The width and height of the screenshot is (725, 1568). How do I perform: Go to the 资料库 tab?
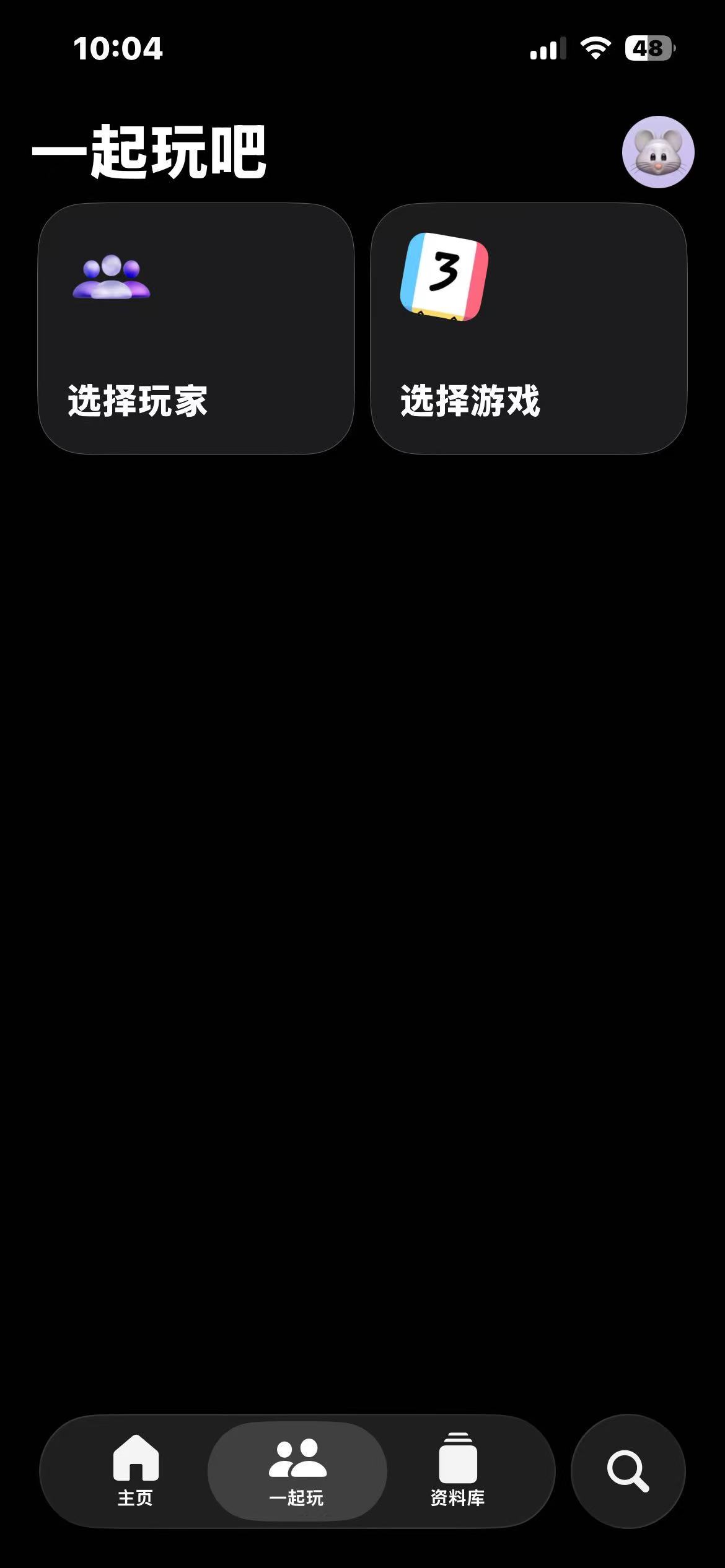click(x=458, y=1470)
